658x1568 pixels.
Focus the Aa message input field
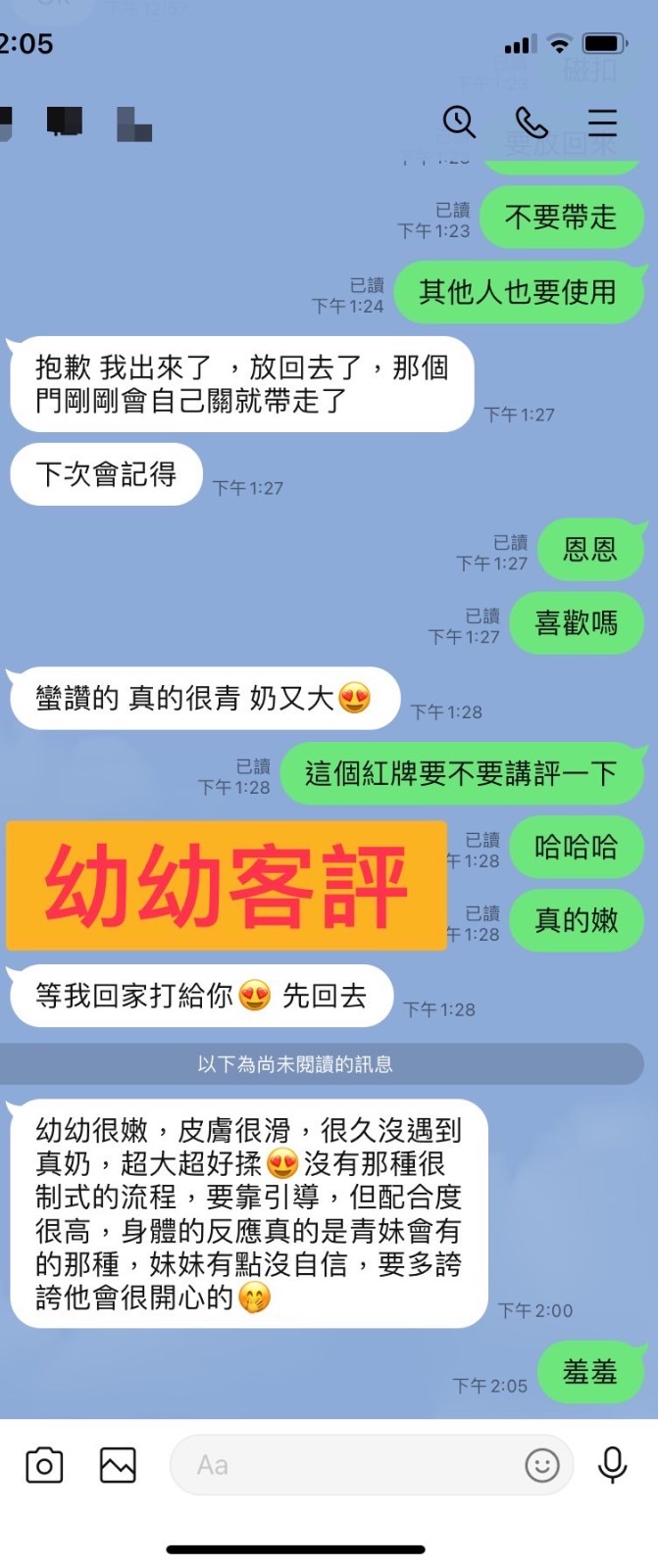[343, 1465]
